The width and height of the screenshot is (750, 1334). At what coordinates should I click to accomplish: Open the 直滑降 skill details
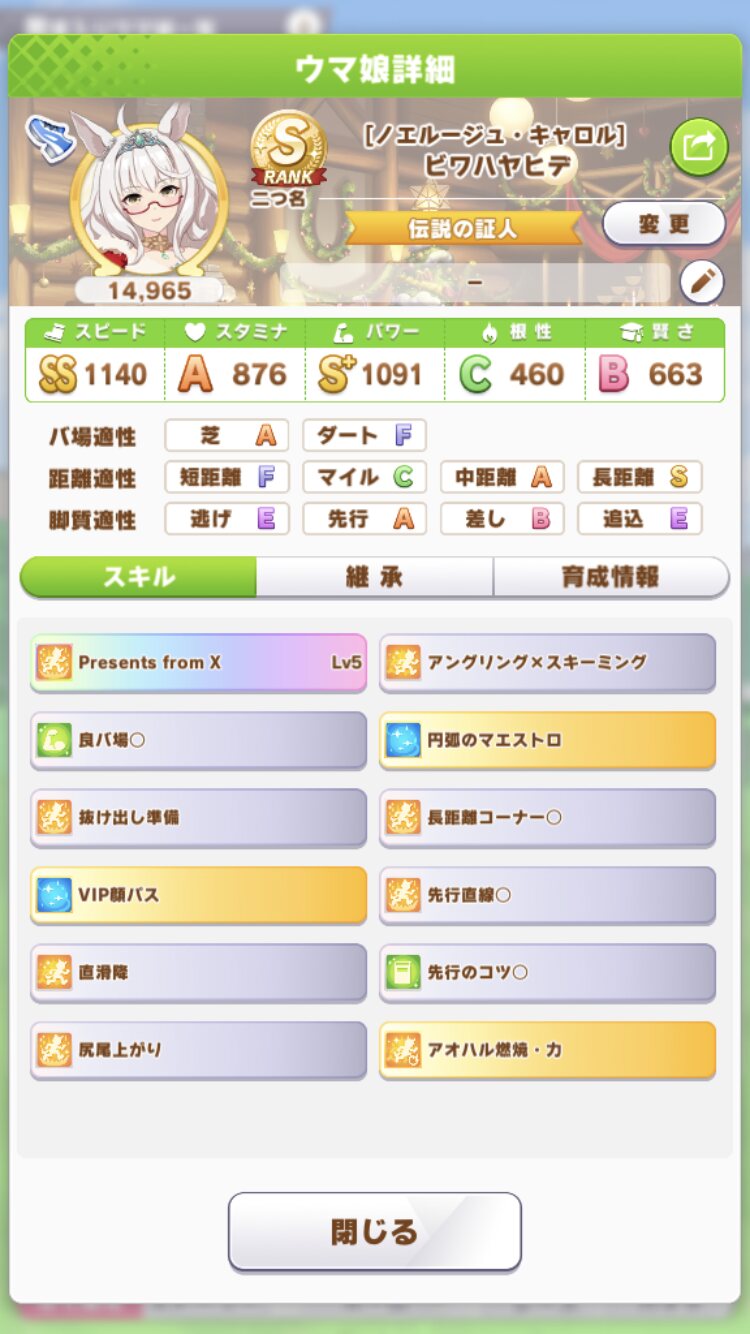pos(198,972)
